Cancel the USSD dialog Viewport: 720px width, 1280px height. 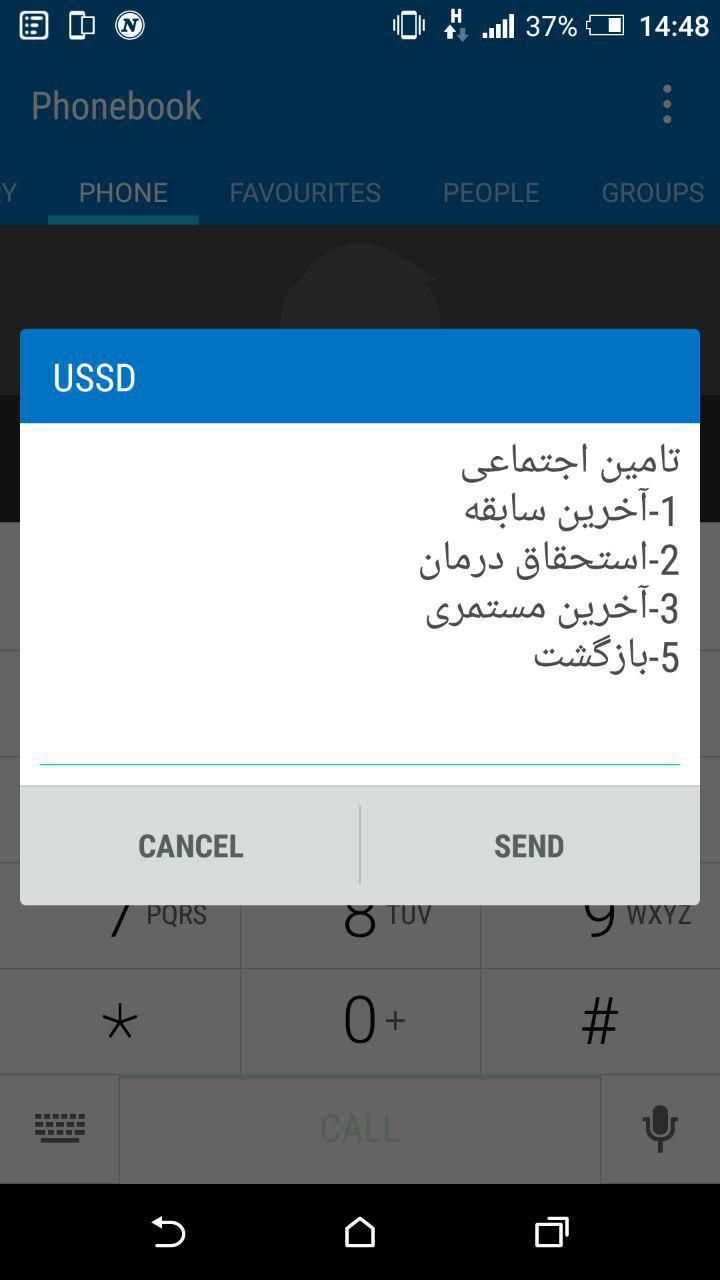[190, 846]
